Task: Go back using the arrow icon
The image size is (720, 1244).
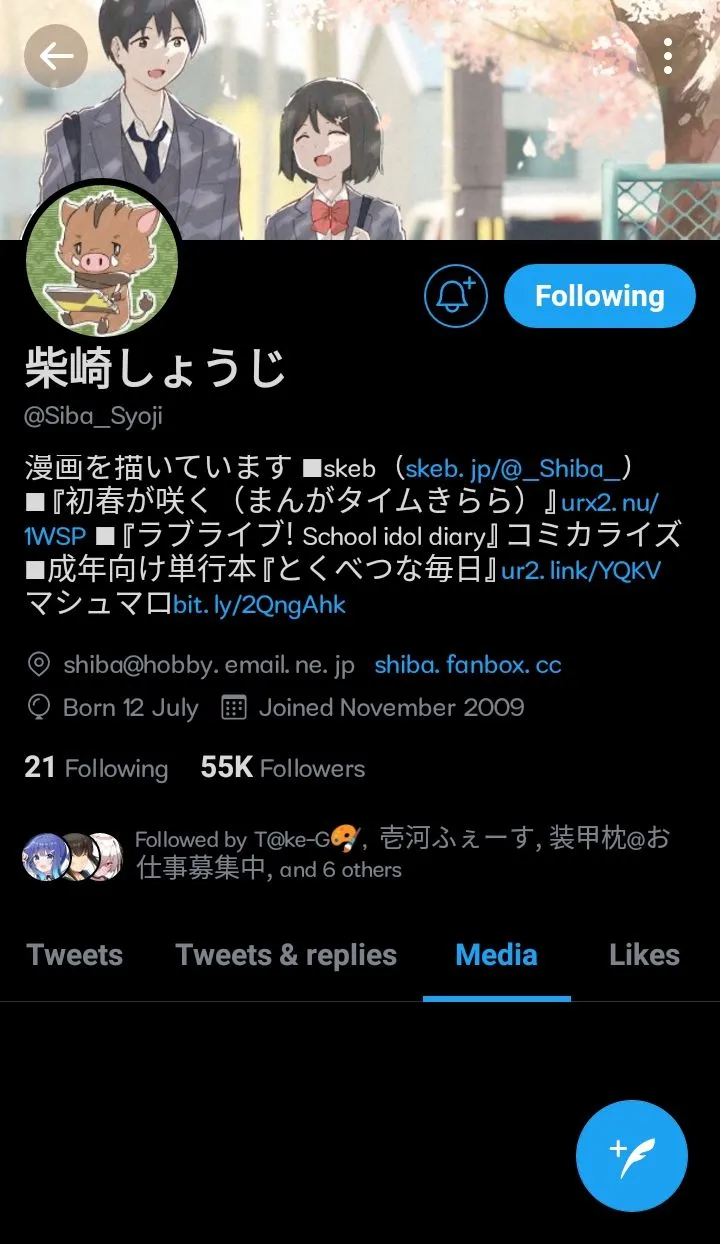Action: tap(56, 55)
